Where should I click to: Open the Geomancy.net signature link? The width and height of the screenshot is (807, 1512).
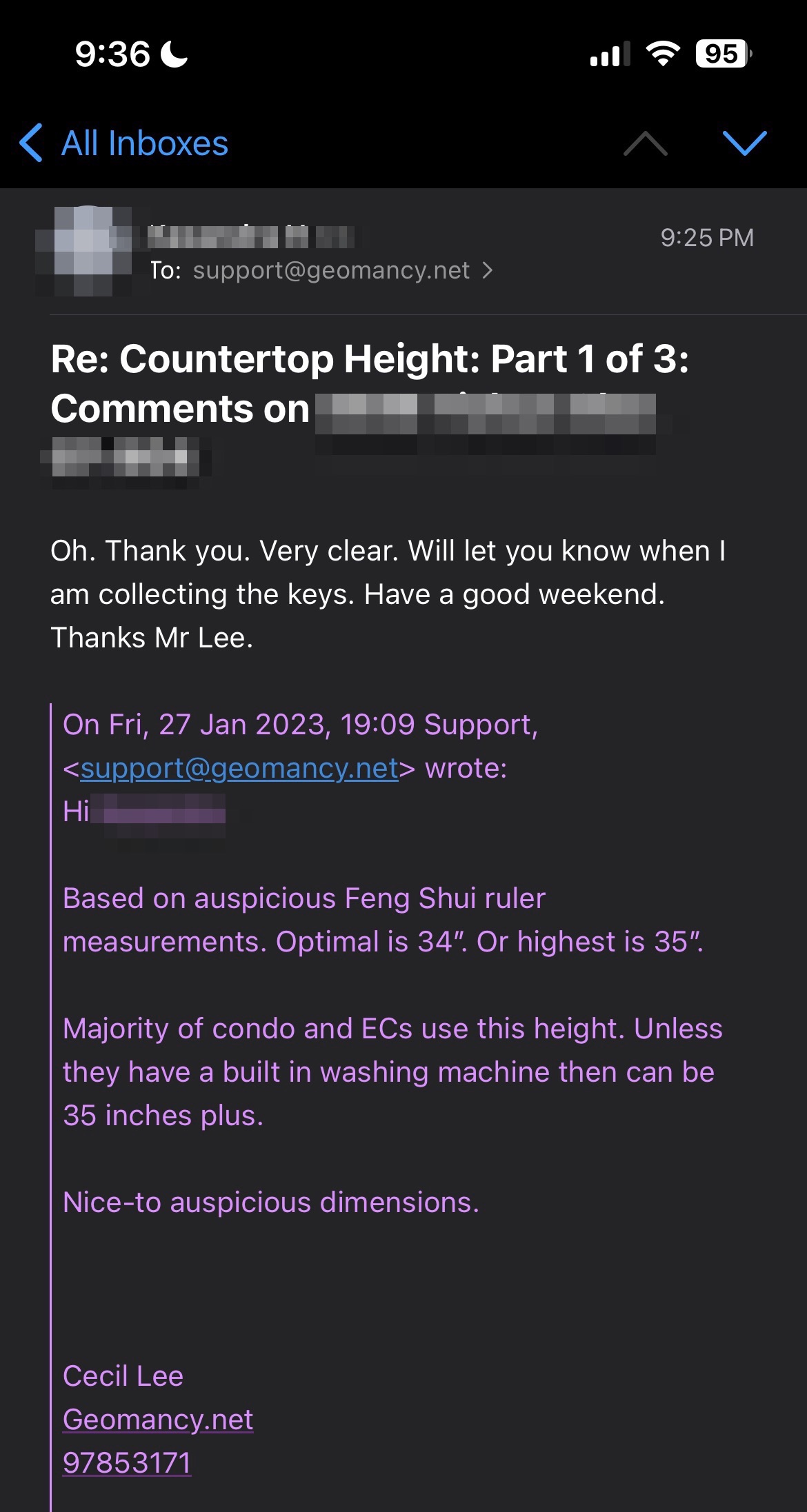tap(158, 1419)
